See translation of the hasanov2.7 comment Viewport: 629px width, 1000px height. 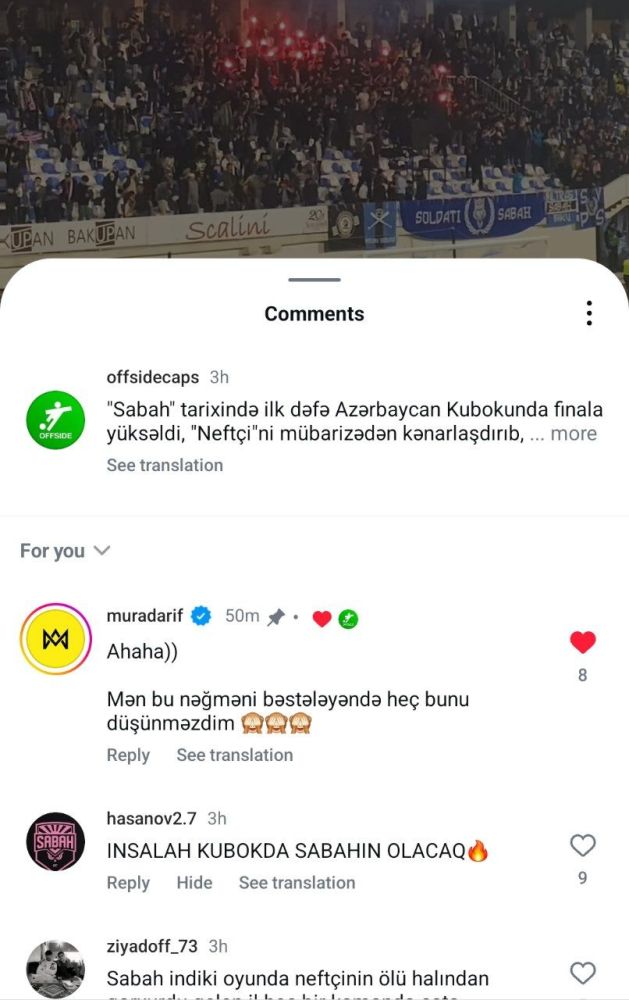[297, 883]
